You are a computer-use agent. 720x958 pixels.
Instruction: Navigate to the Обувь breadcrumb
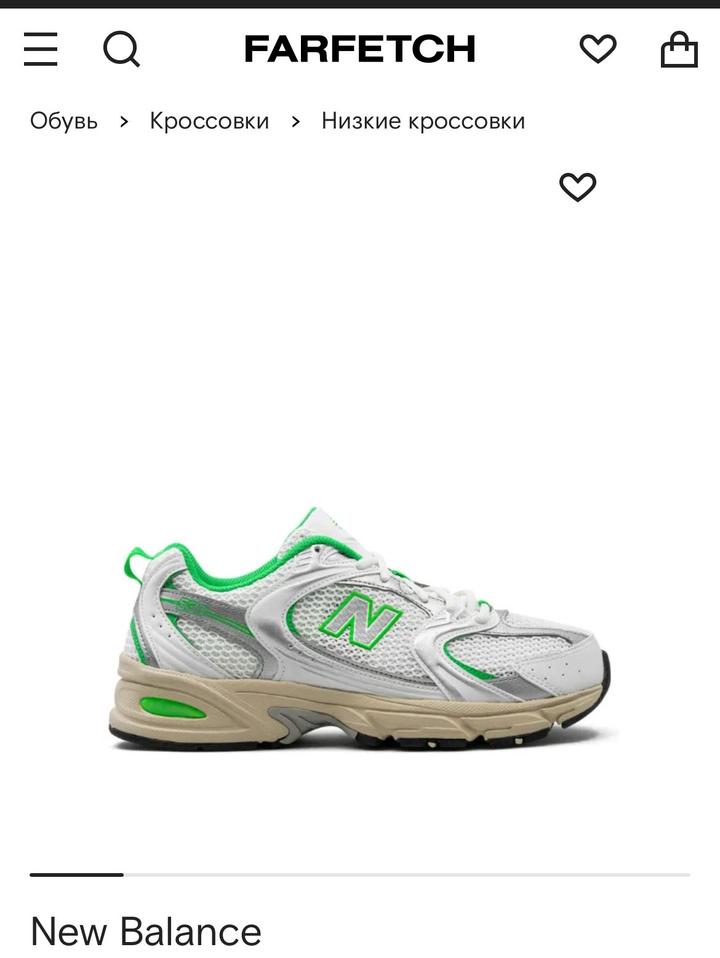click(x=63, y=120)
